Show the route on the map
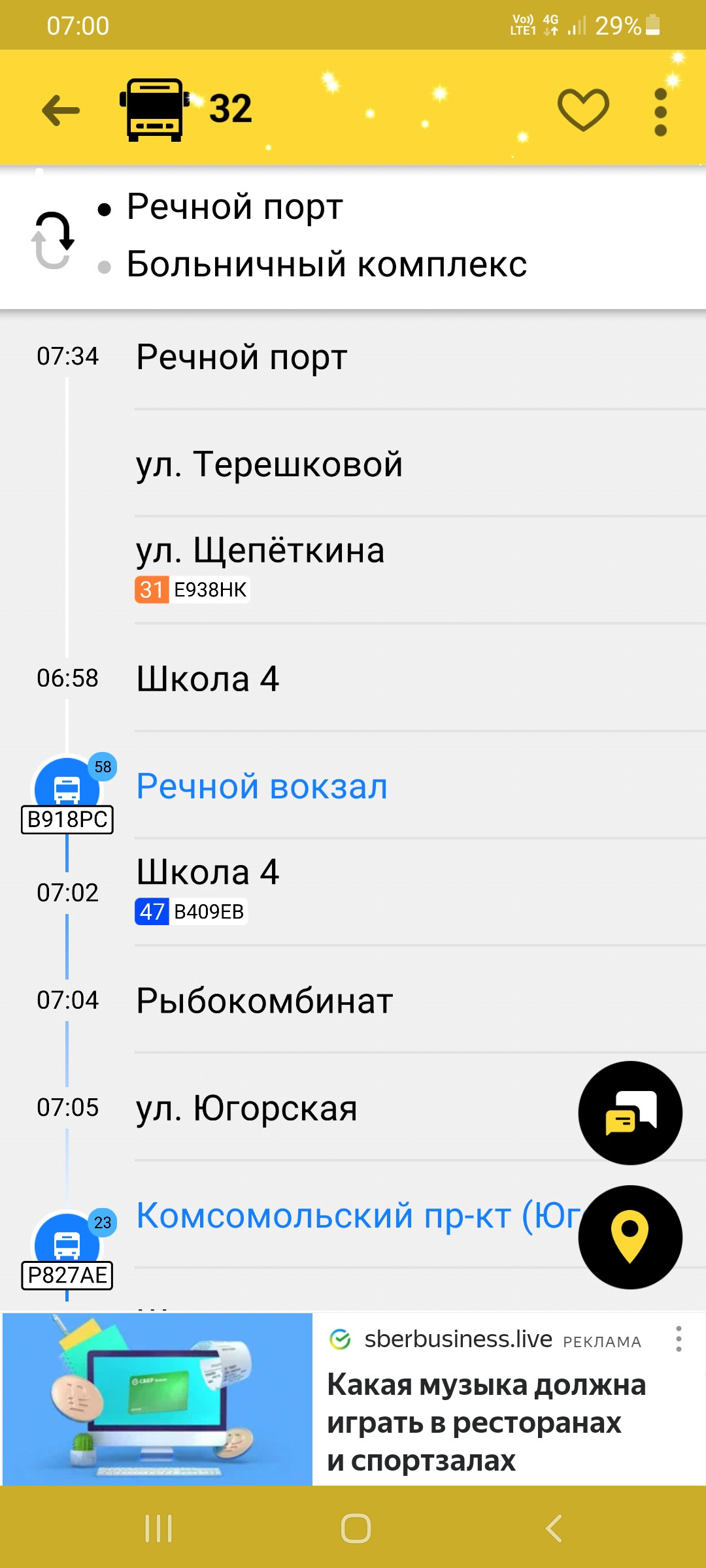This screenshot has width=706, height=1568. pyautogui.click(x=630, y=1237)
